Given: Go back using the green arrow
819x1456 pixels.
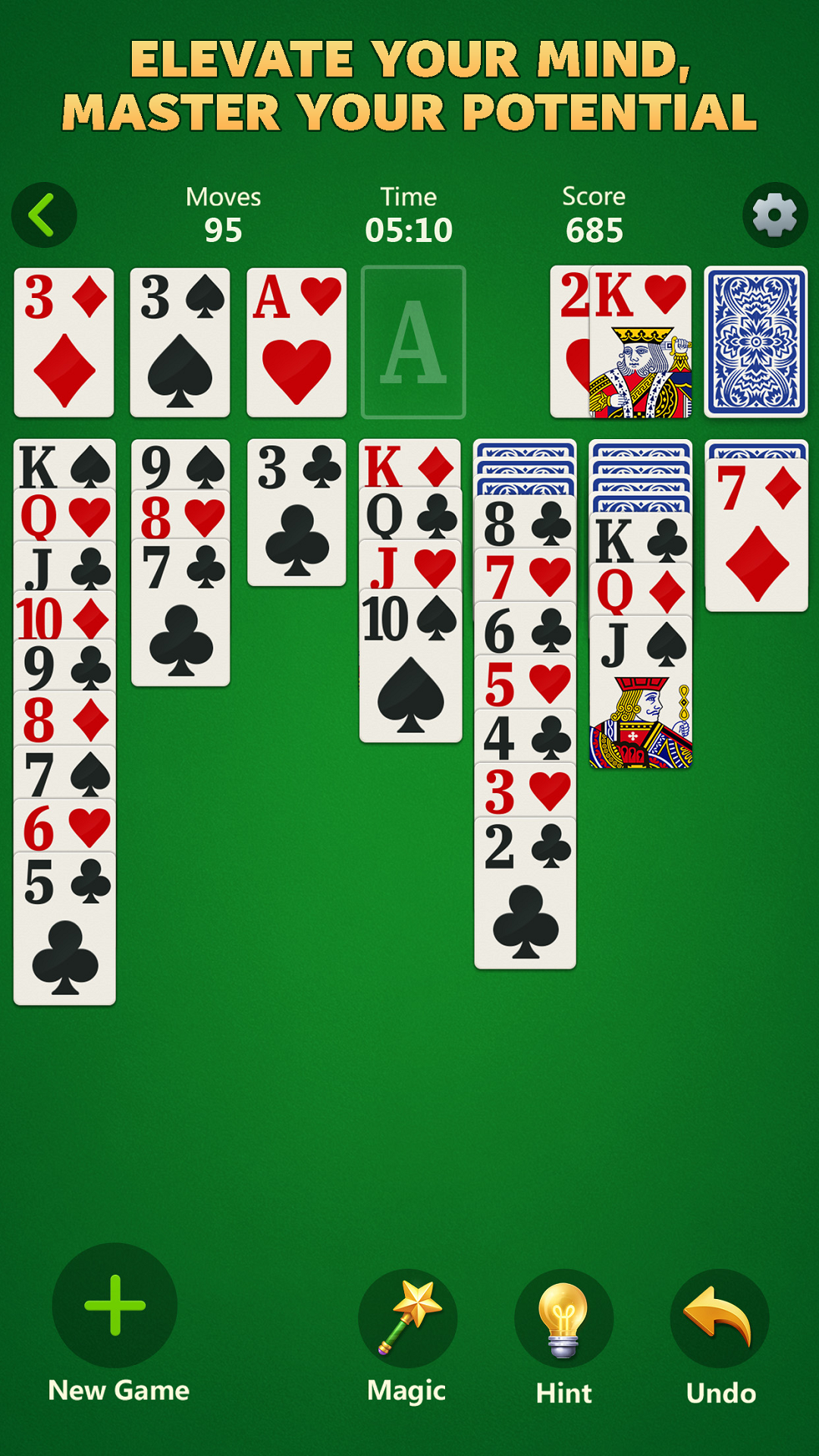Looking at the screenshot, I should 44,215.
